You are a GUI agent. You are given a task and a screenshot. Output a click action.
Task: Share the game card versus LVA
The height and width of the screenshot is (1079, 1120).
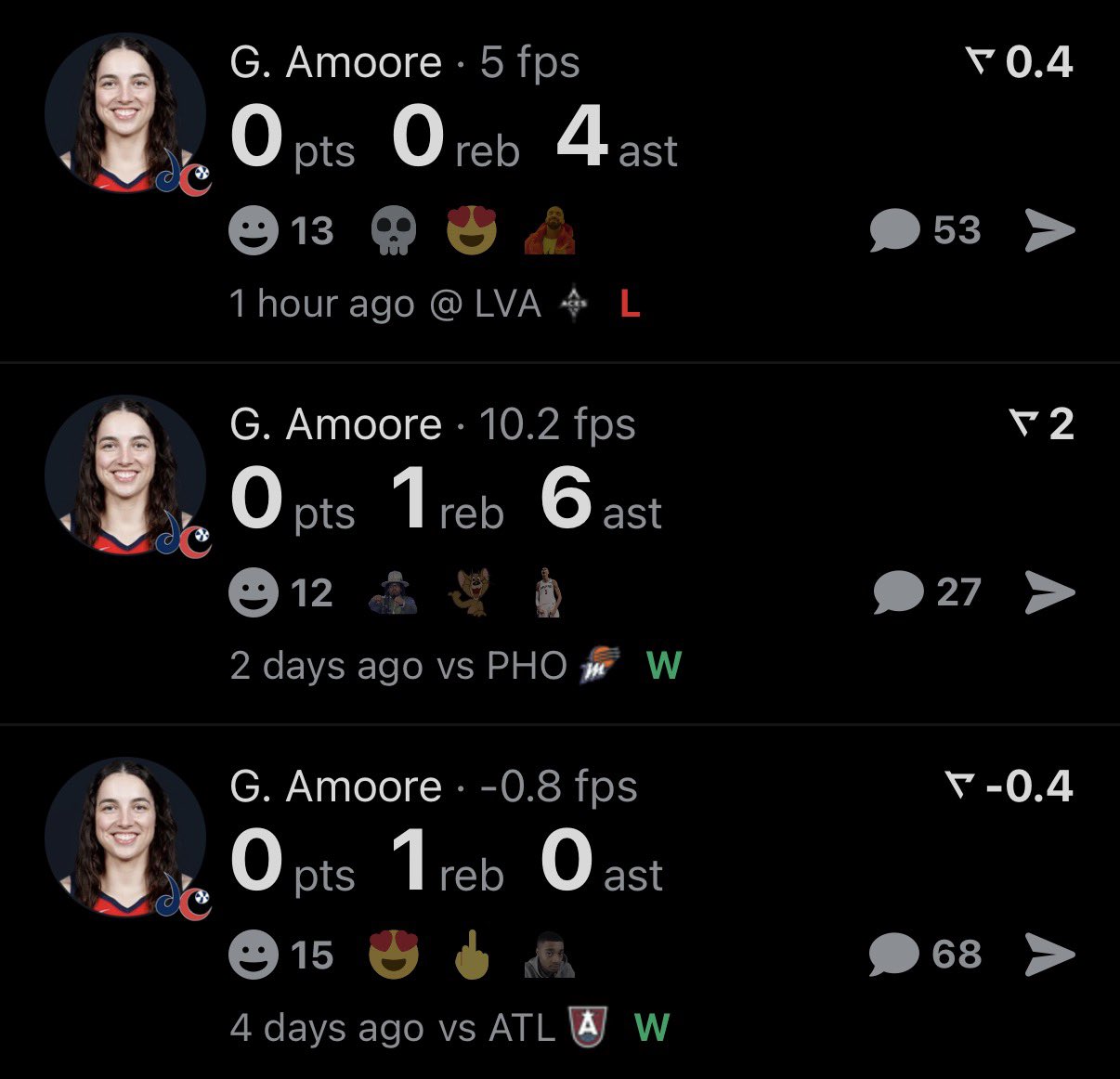(1049, 230)
